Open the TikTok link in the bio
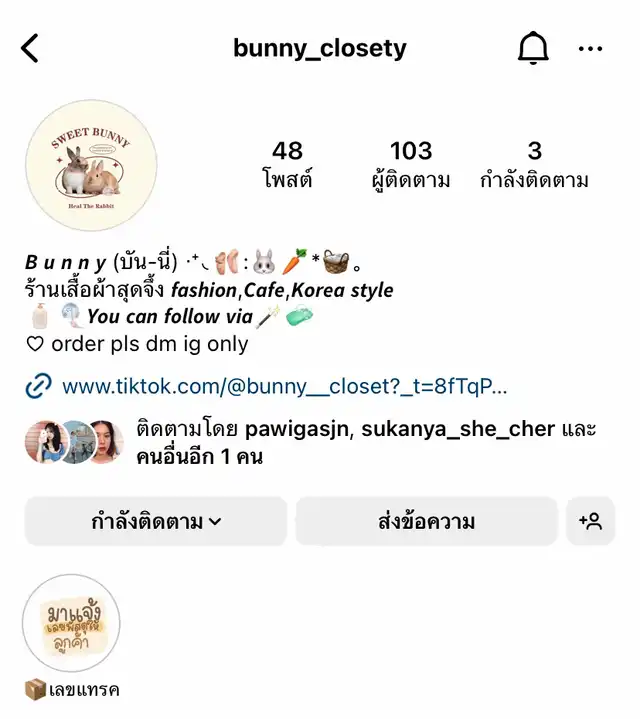This screenshot has width=640, height=719. [x=284, y=386]
